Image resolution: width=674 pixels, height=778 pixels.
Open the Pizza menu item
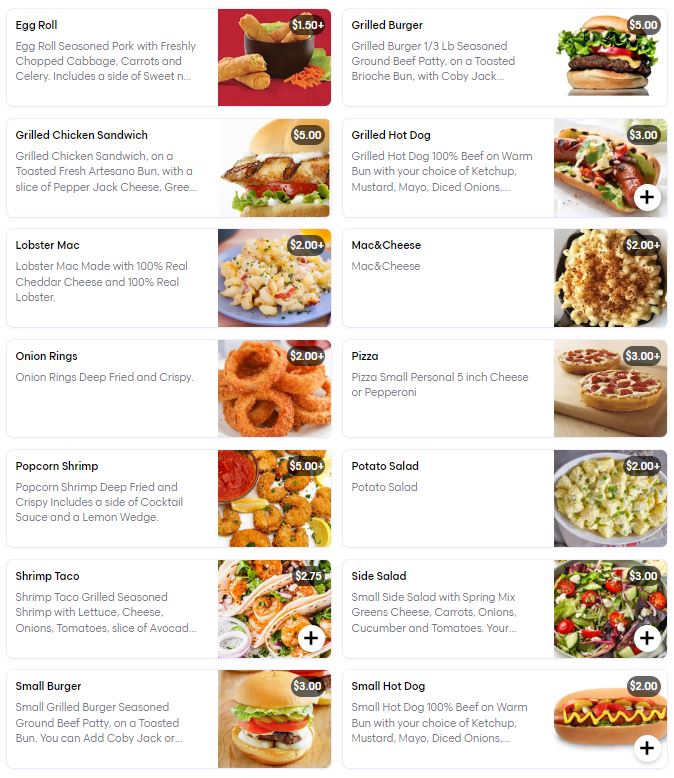(x=448, y=388)
